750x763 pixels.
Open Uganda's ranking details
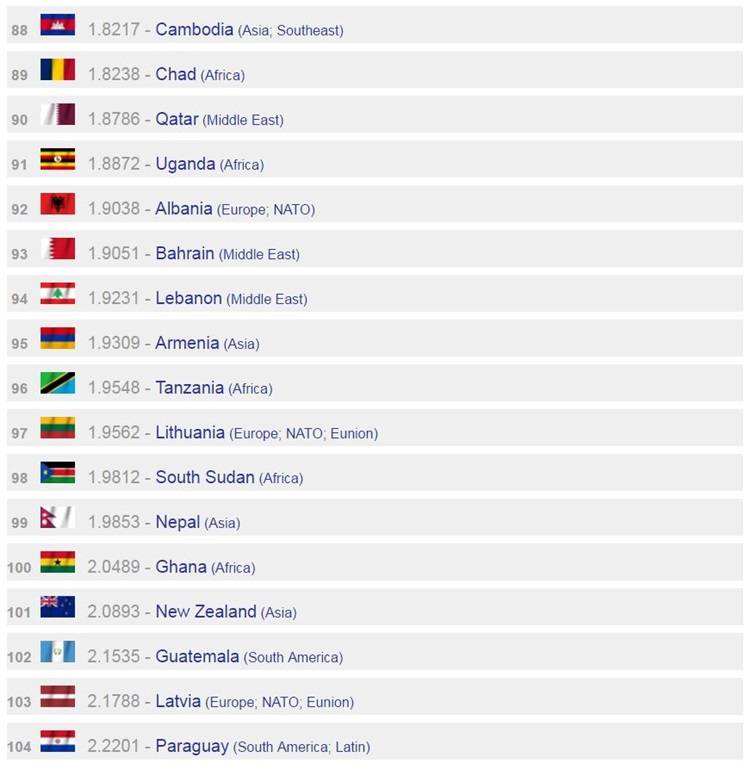[x=185, y=164]
